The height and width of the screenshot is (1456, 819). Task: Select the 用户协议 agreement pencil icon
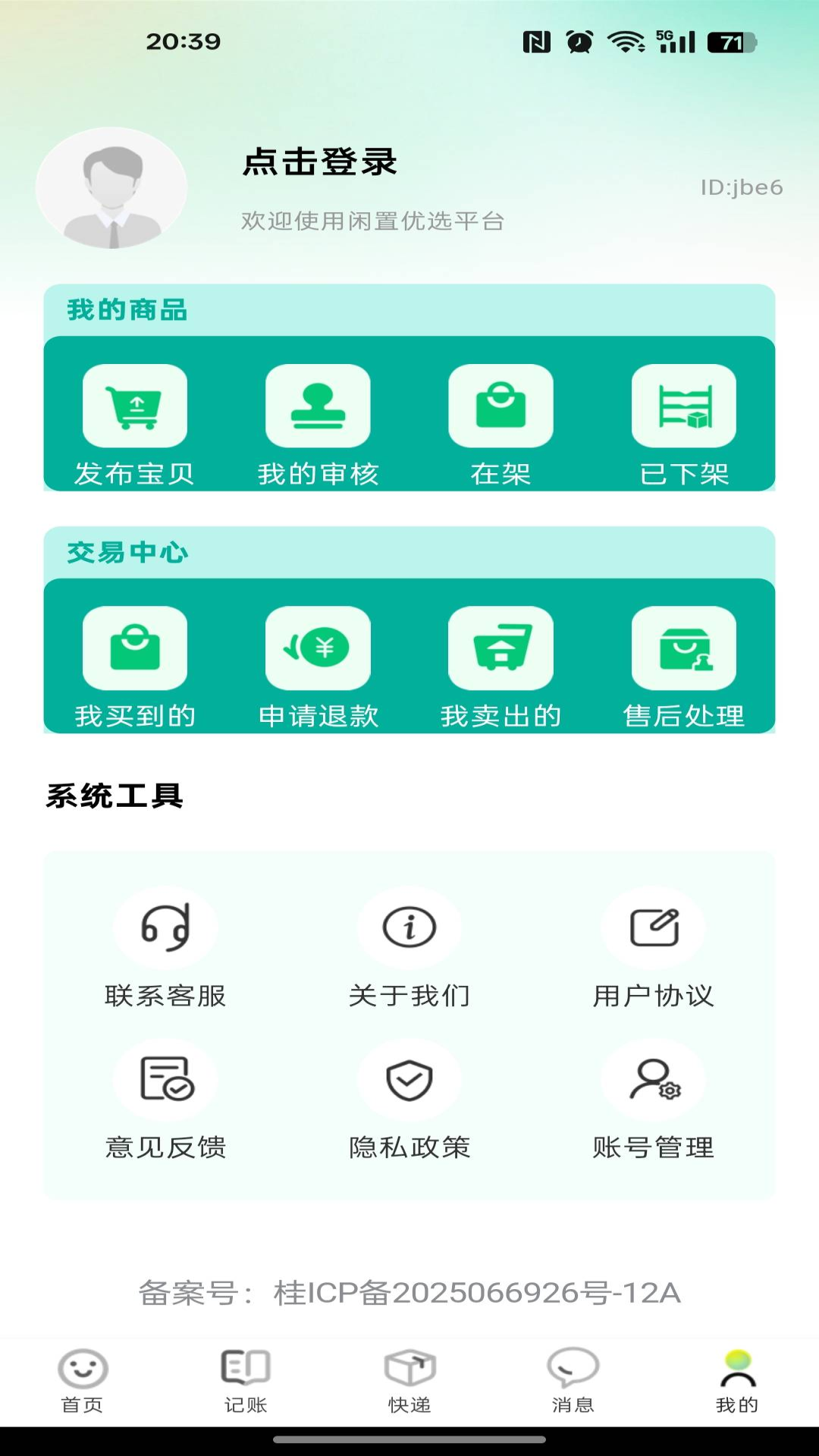653,927
